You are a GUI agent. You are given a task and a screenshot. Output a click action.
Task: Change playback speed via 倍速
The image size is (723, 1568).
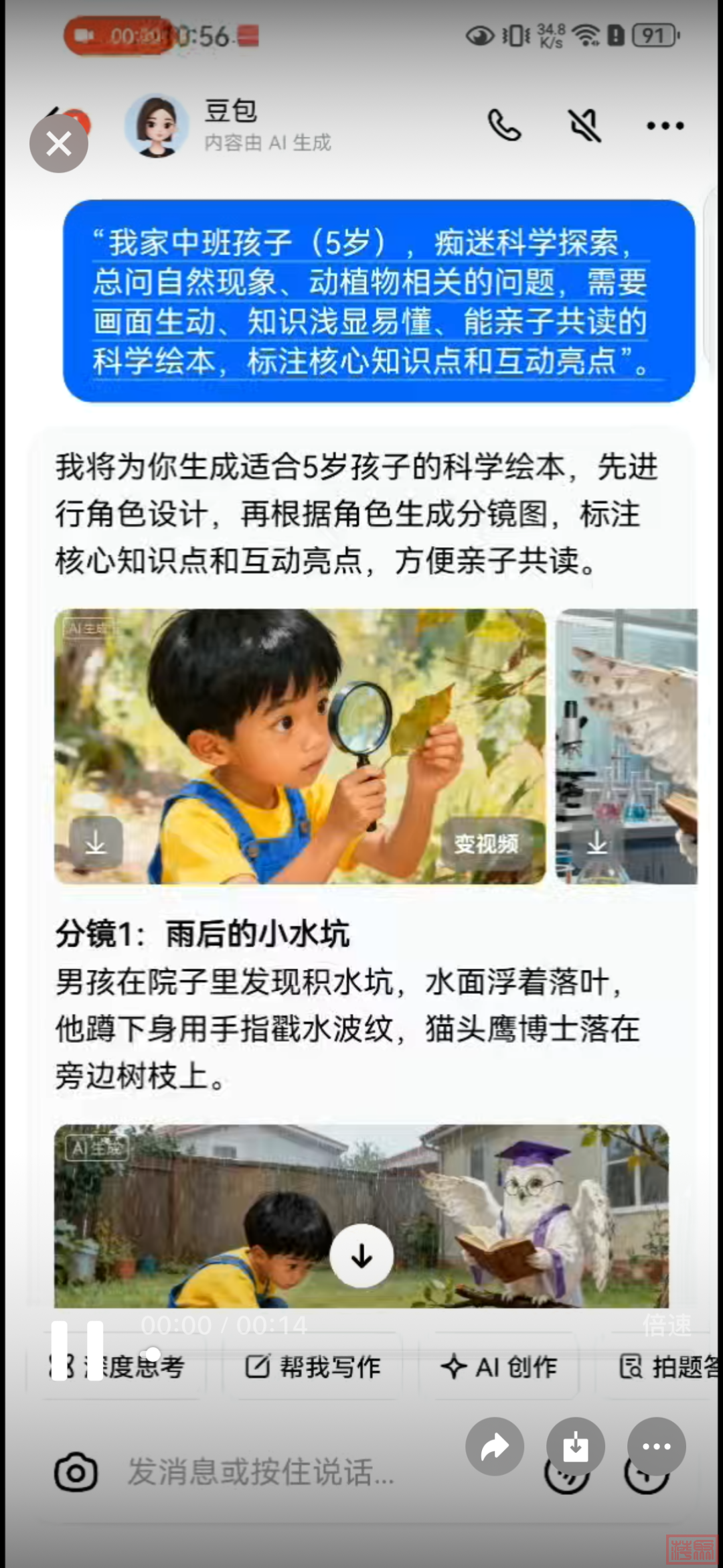pos(666,1325)
